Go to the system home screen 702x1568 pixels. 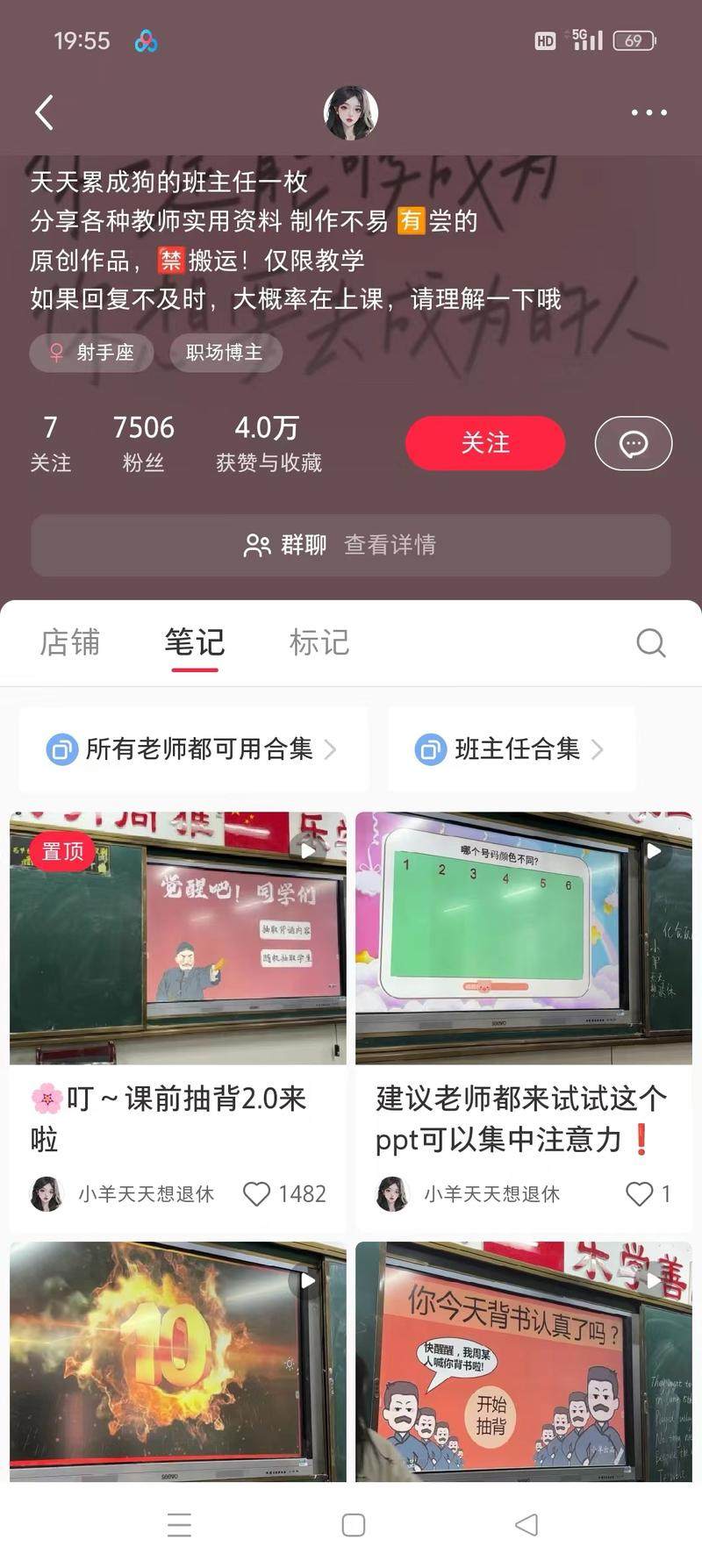(353, 1525)
